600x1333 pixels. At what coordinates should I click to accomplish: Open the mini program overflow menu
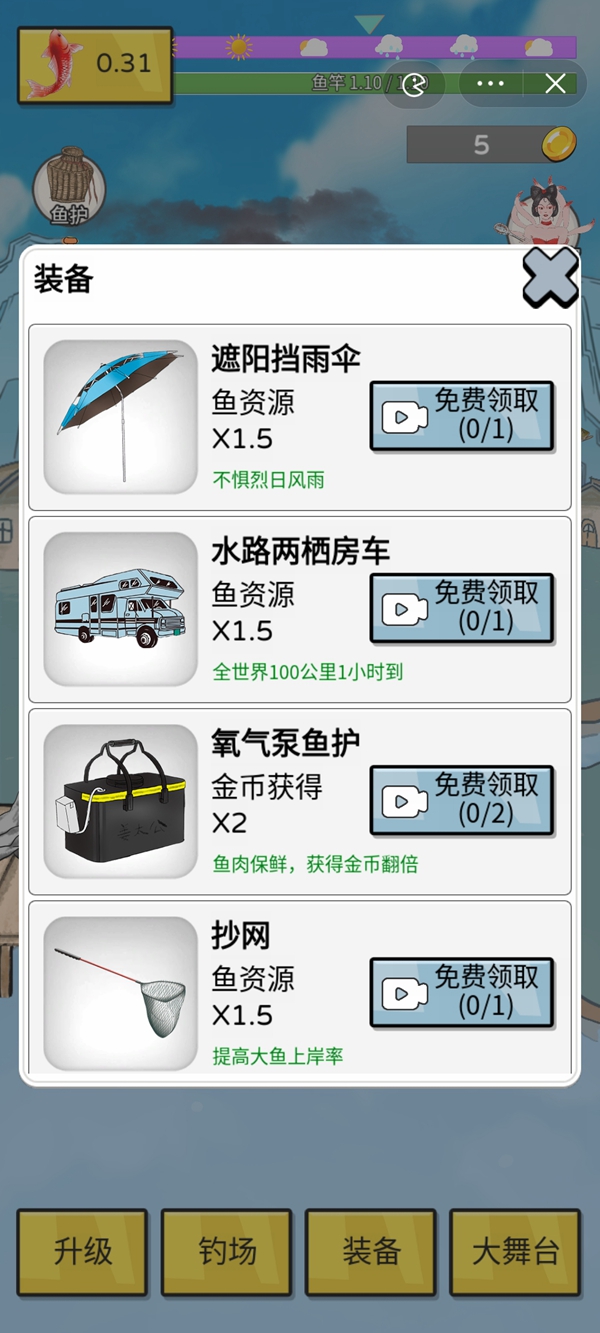[x=490, y=84]
